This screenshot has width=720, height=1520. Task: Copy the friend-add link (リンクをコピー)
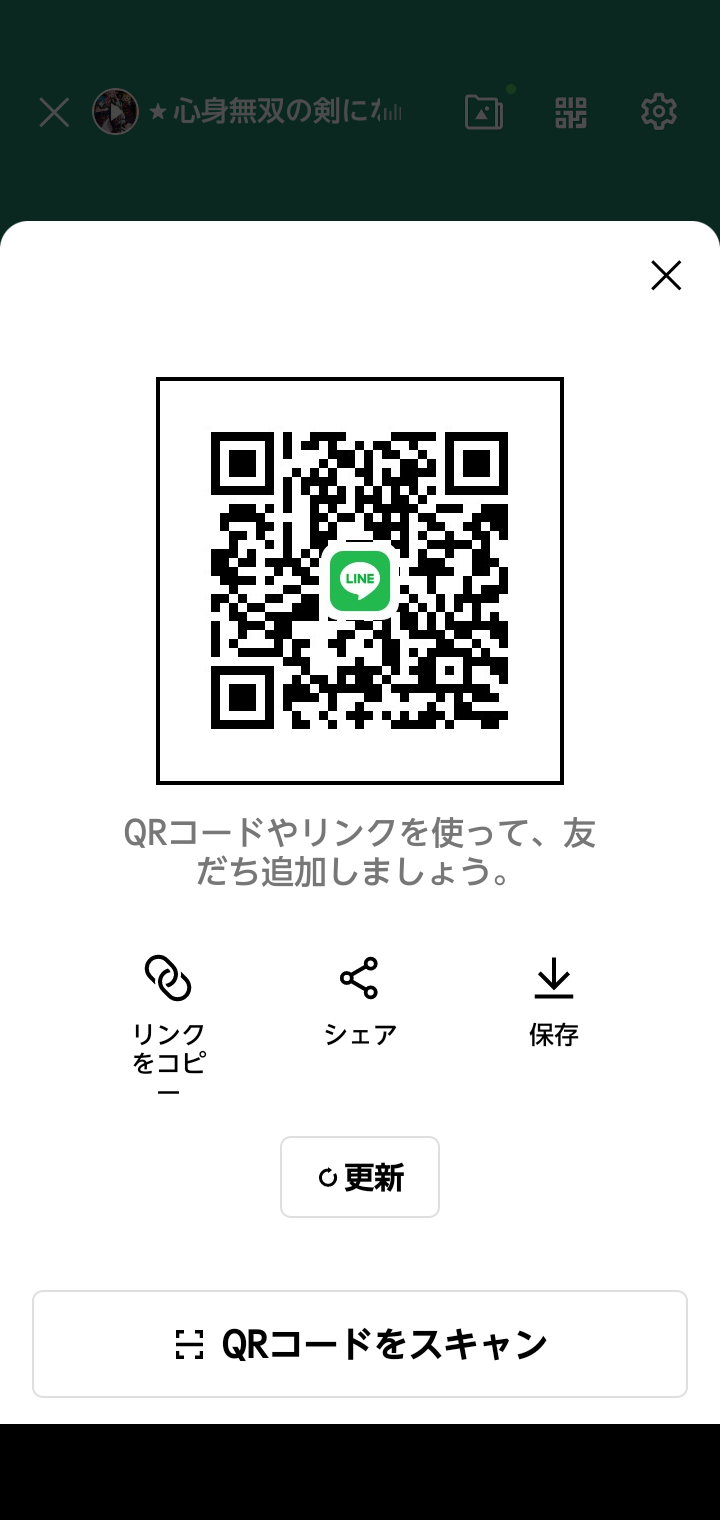pyautogui.click(x=168, y=1010)
